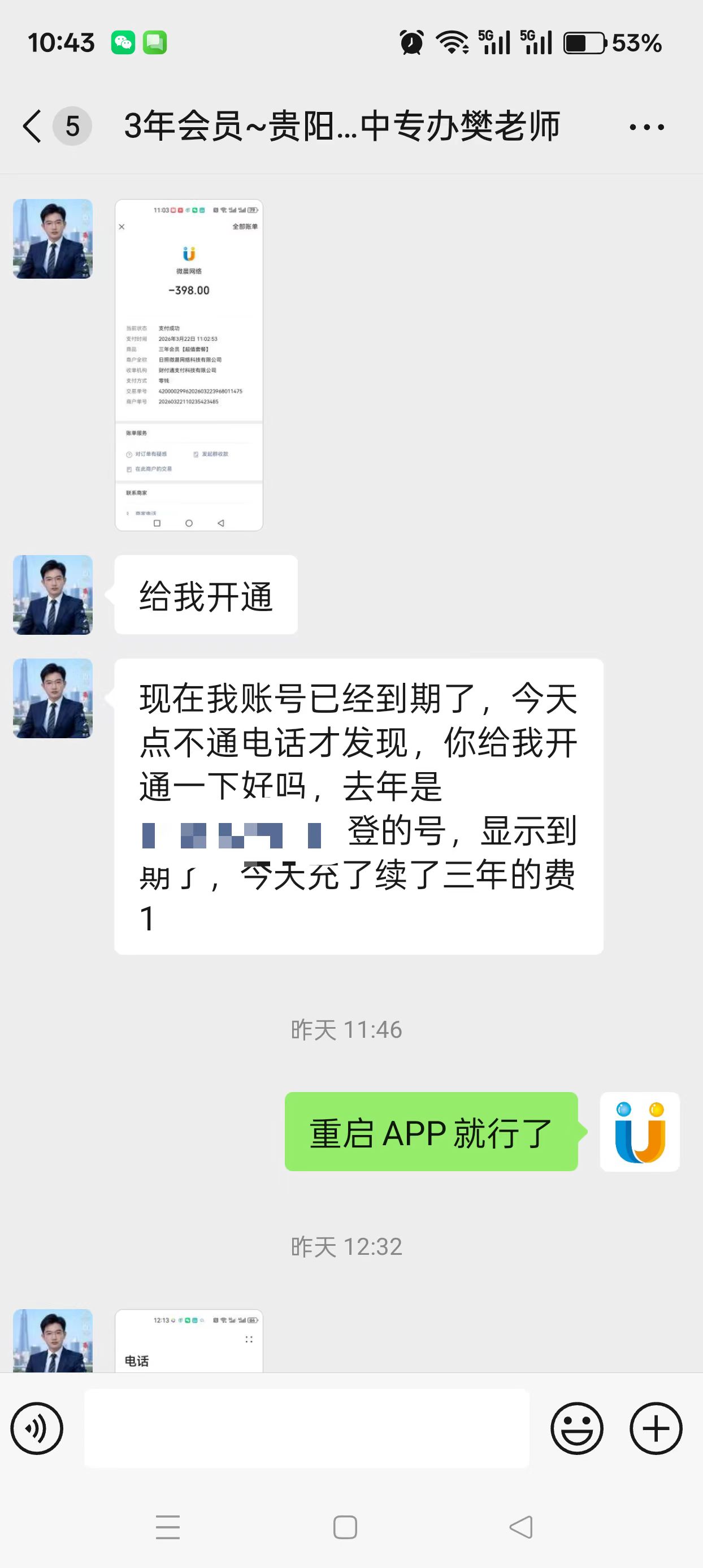Viewport: 703px width, 1568px height.
Task: Open the 398.00 payment receipt screenshot
Action: 189,365
